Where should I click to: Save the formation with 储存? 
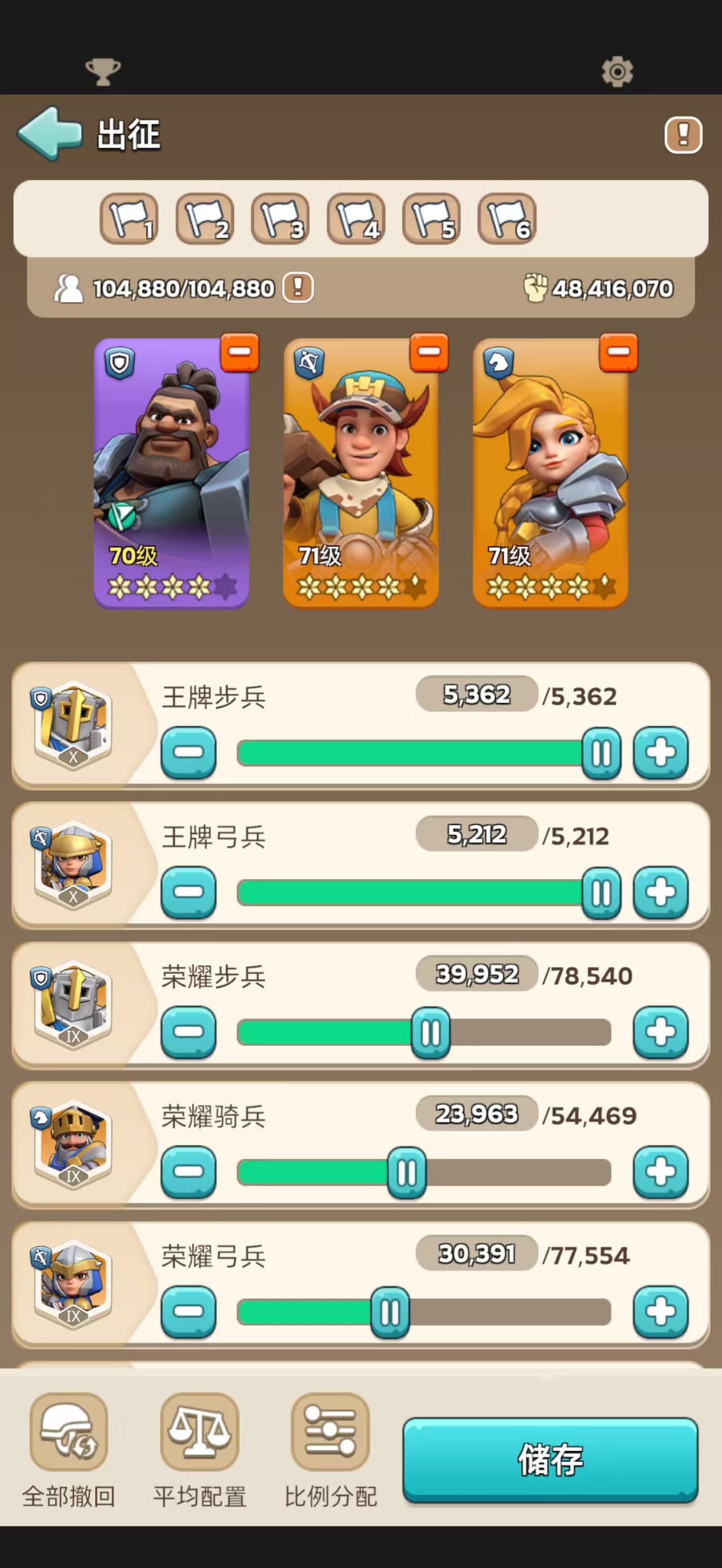tap(551, 1459)
